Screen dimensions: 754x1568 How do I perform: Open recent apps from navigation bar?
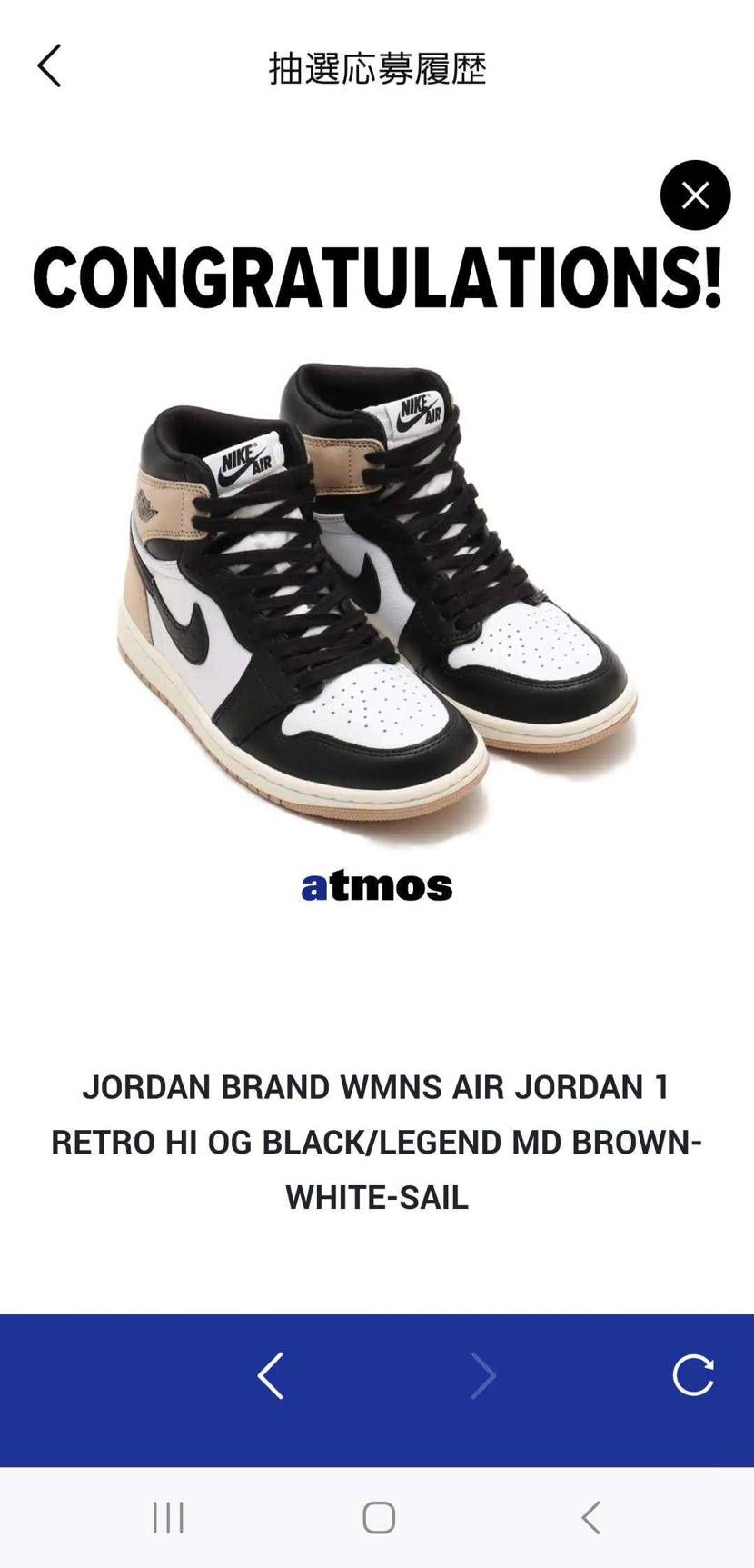(x=168, y=1517)
